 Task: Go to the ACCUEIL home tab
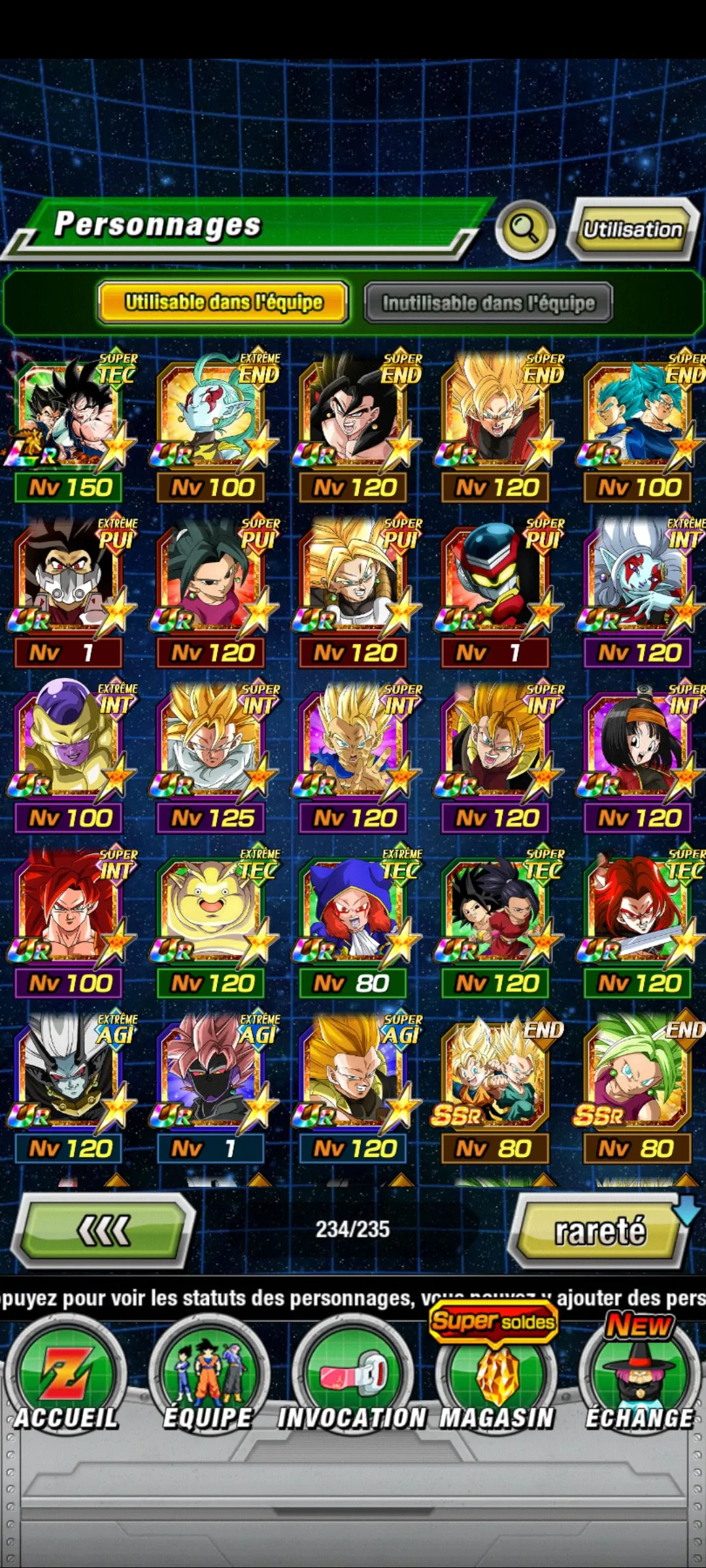65,1379
